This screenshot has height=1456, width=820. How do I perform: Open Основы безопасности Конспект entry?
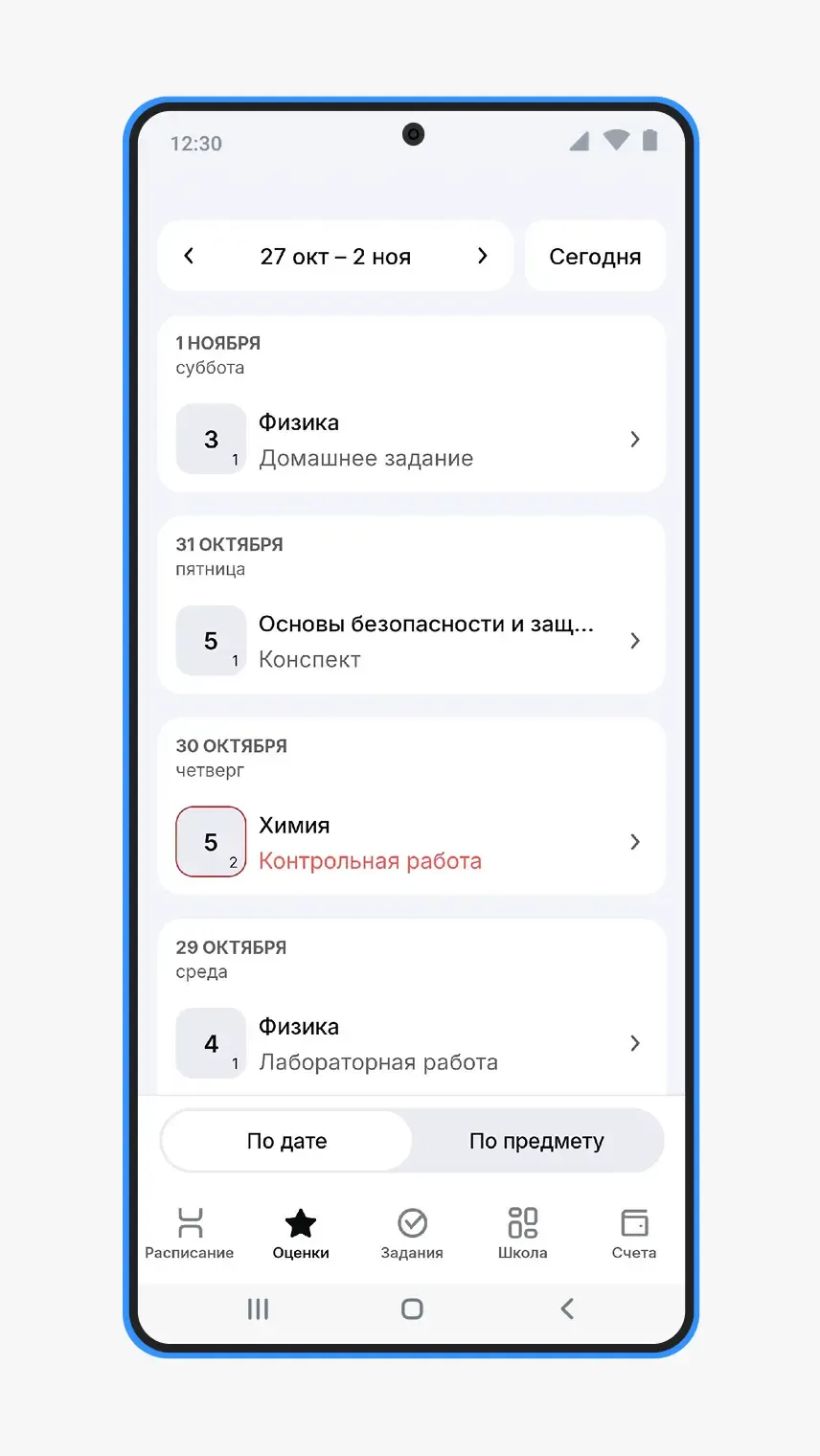(x=412, y=641)
